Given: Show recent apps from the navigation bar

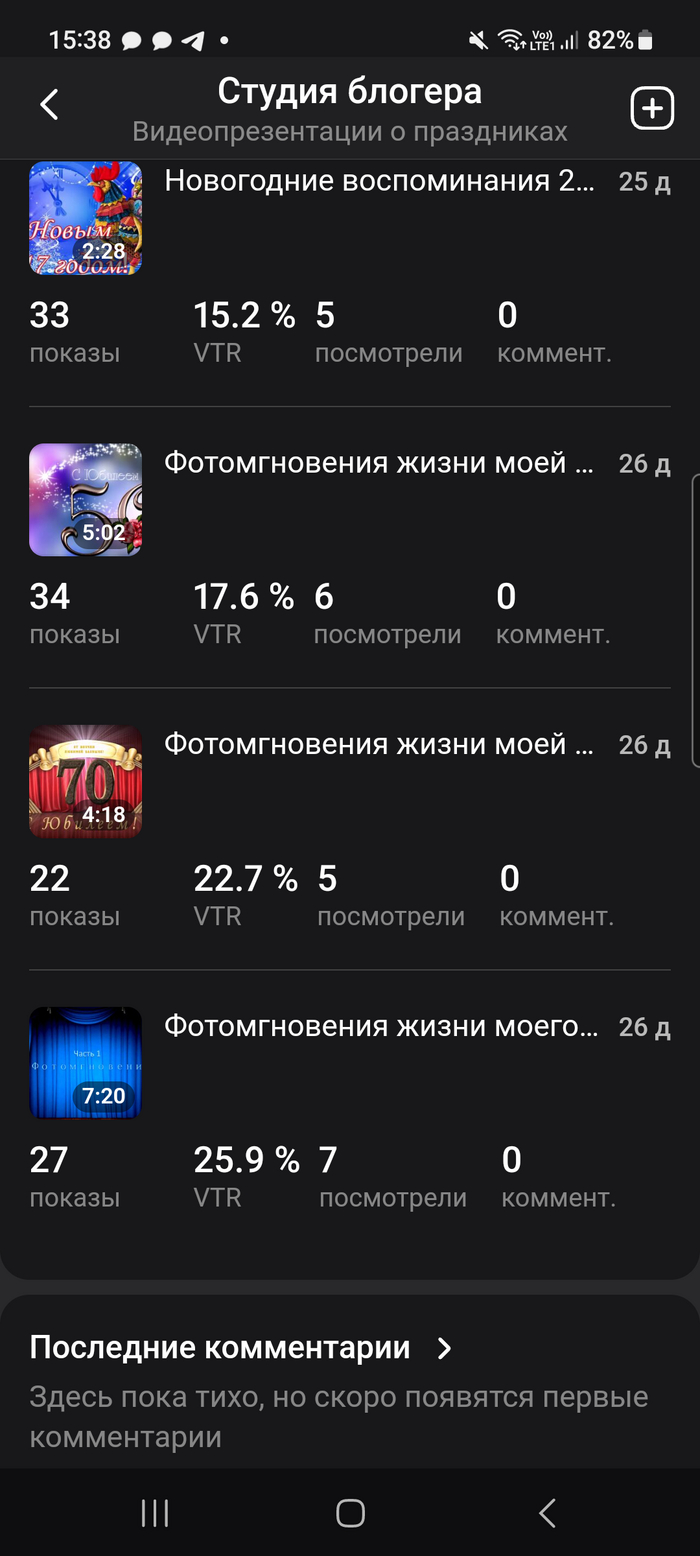Looking at the screenshot, I should pos(155,1513).
